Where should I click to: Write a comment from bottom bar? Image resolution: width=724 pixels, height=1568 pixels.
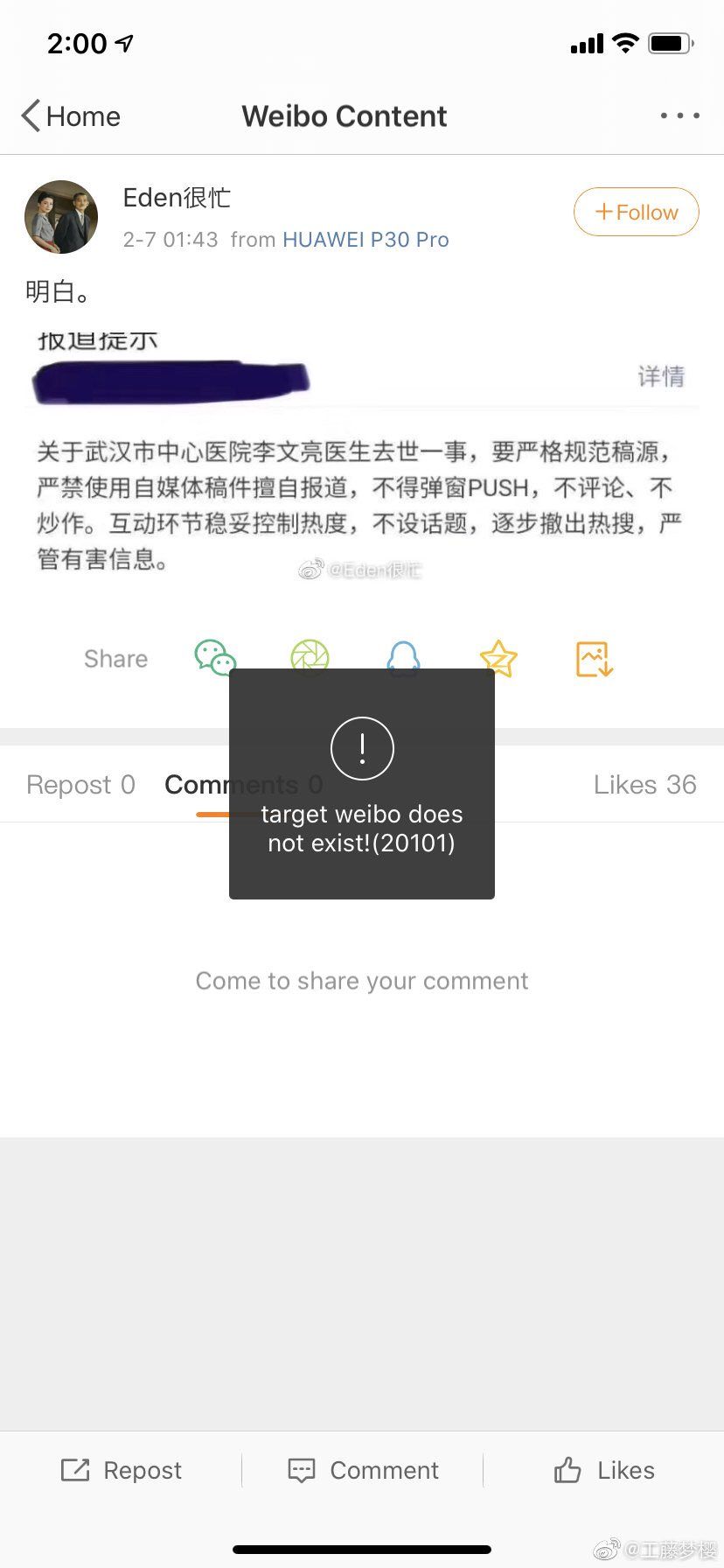(363, 1471)
